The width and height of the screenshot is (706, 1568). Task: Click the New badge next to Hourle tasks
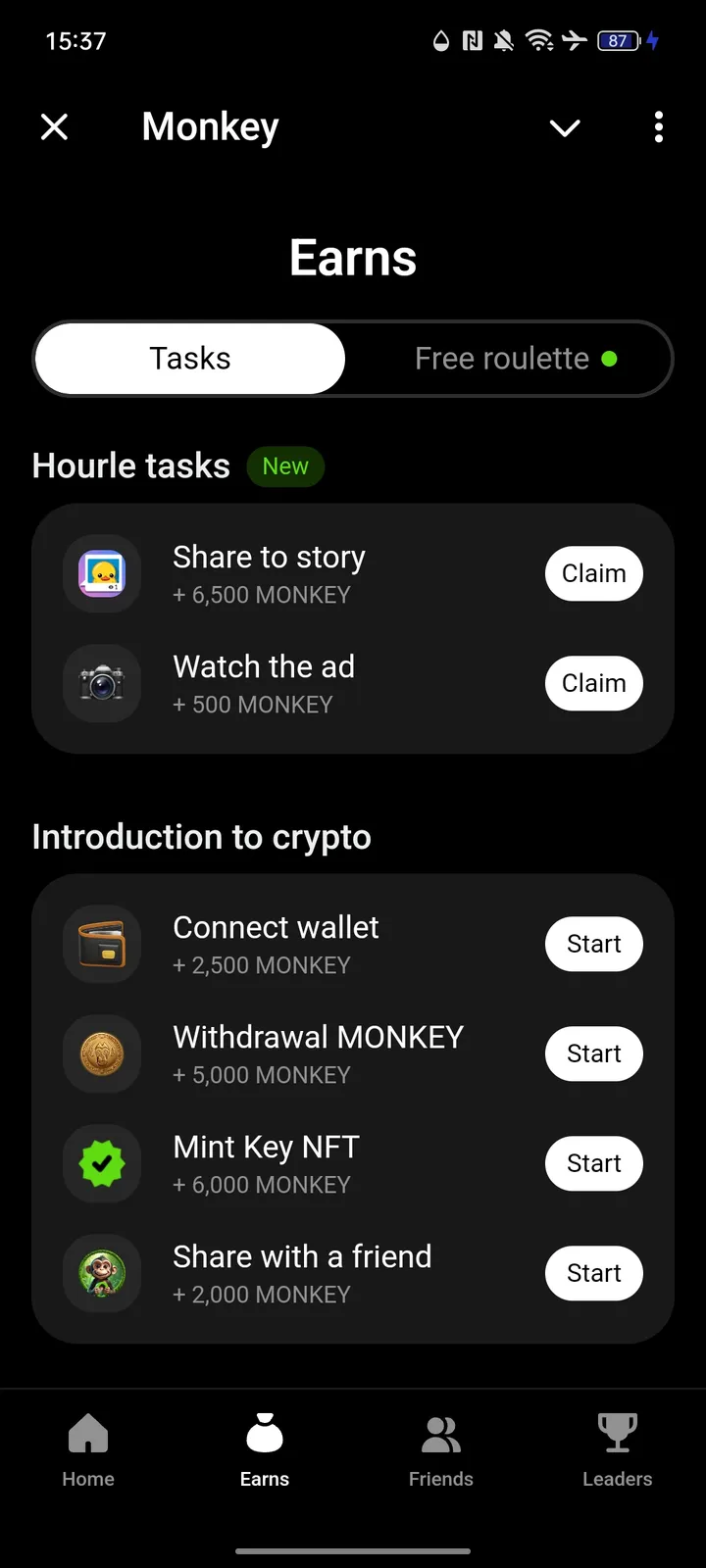point(285,466)
